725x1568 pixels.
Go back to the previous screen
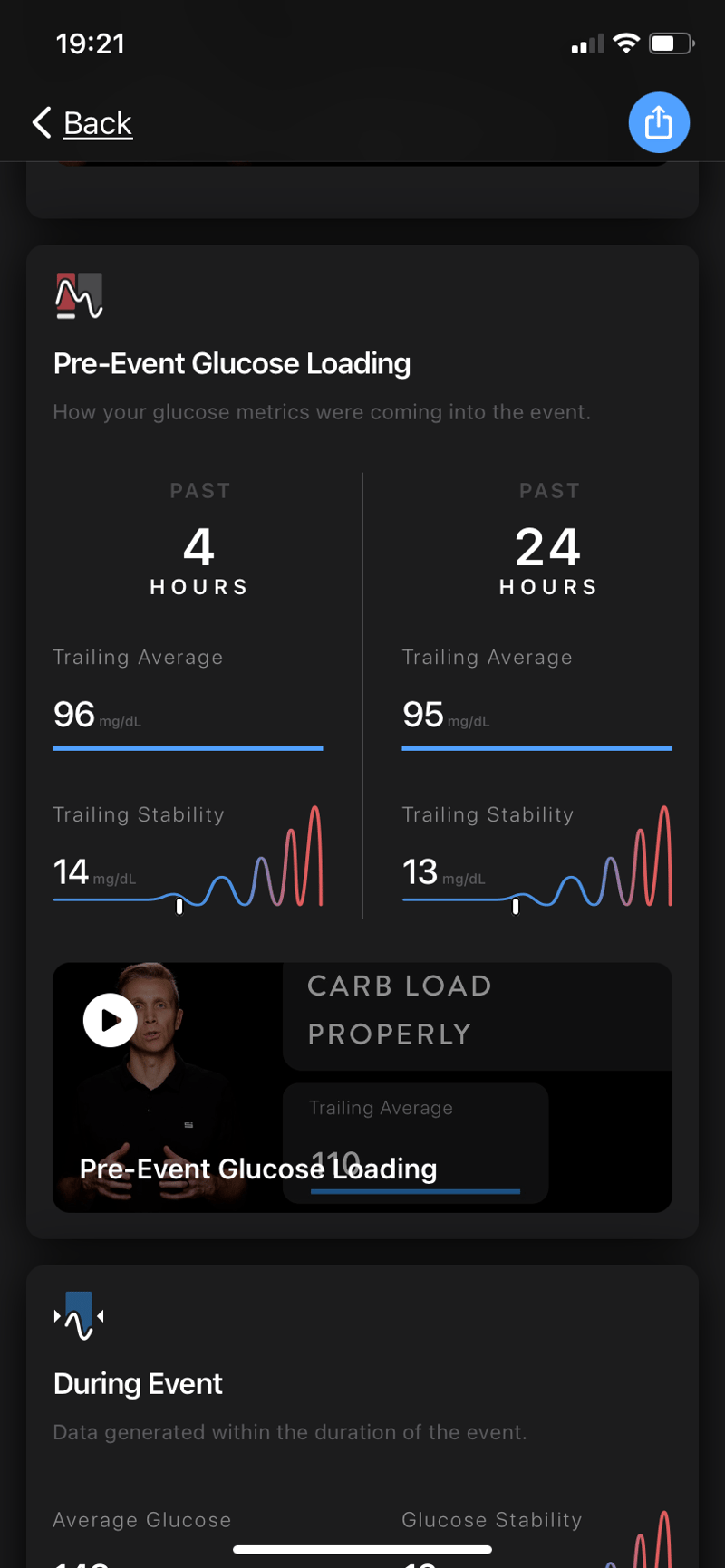82,123
